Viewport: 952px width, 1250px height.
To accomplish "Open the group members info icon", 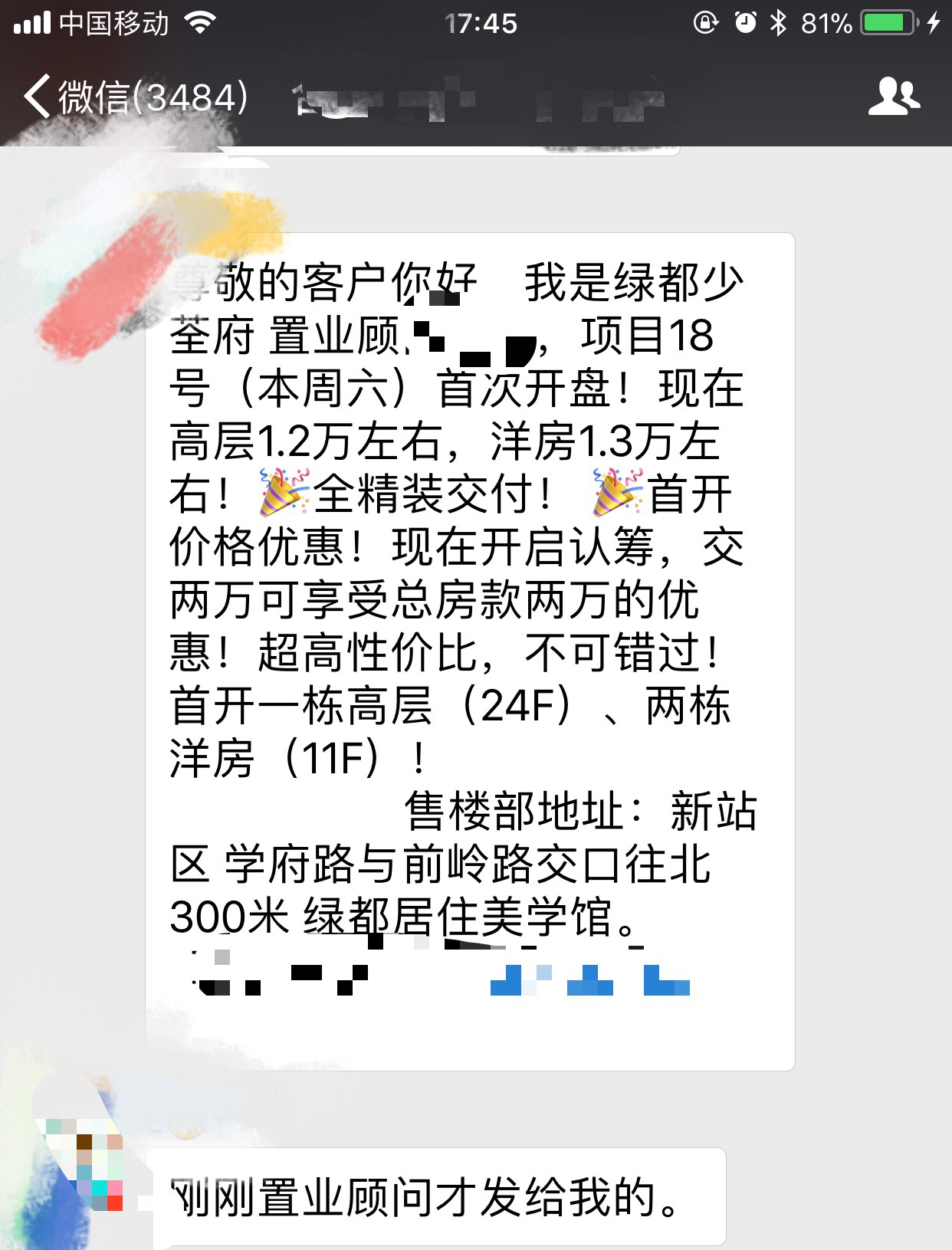I will click(894, 97).
